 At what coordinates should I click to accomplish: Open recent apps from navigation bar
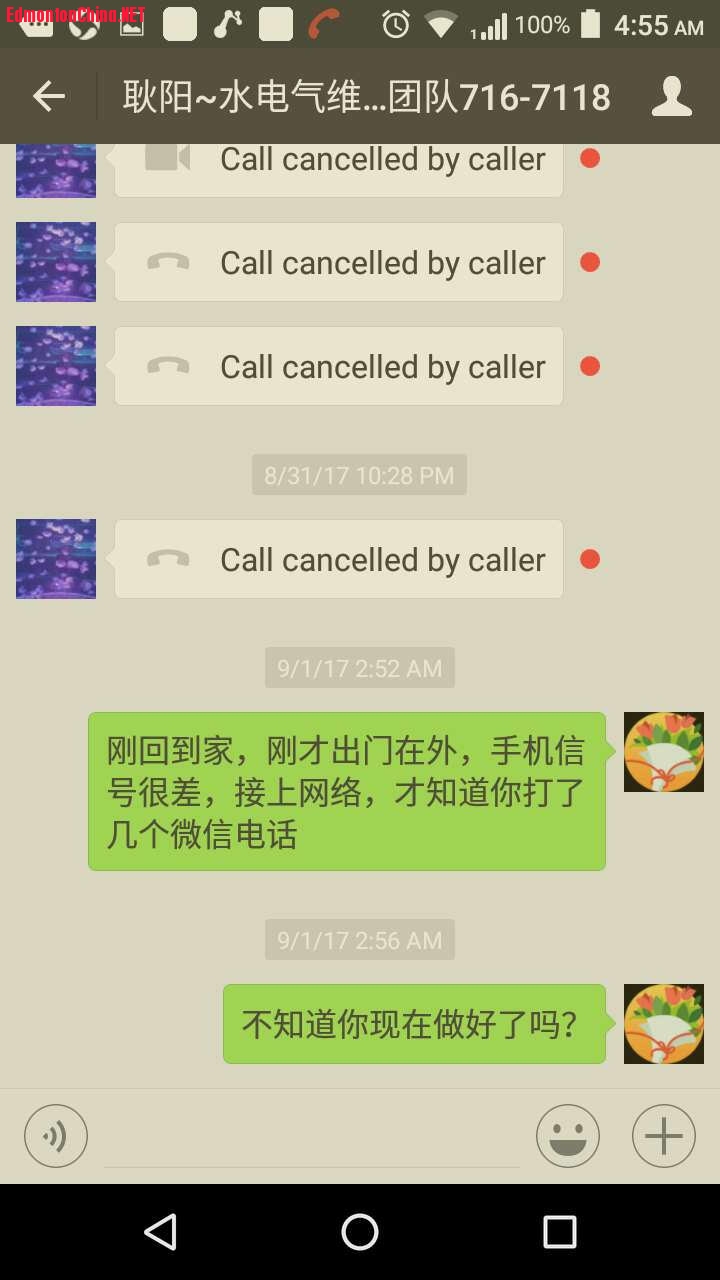point(559,1232)
